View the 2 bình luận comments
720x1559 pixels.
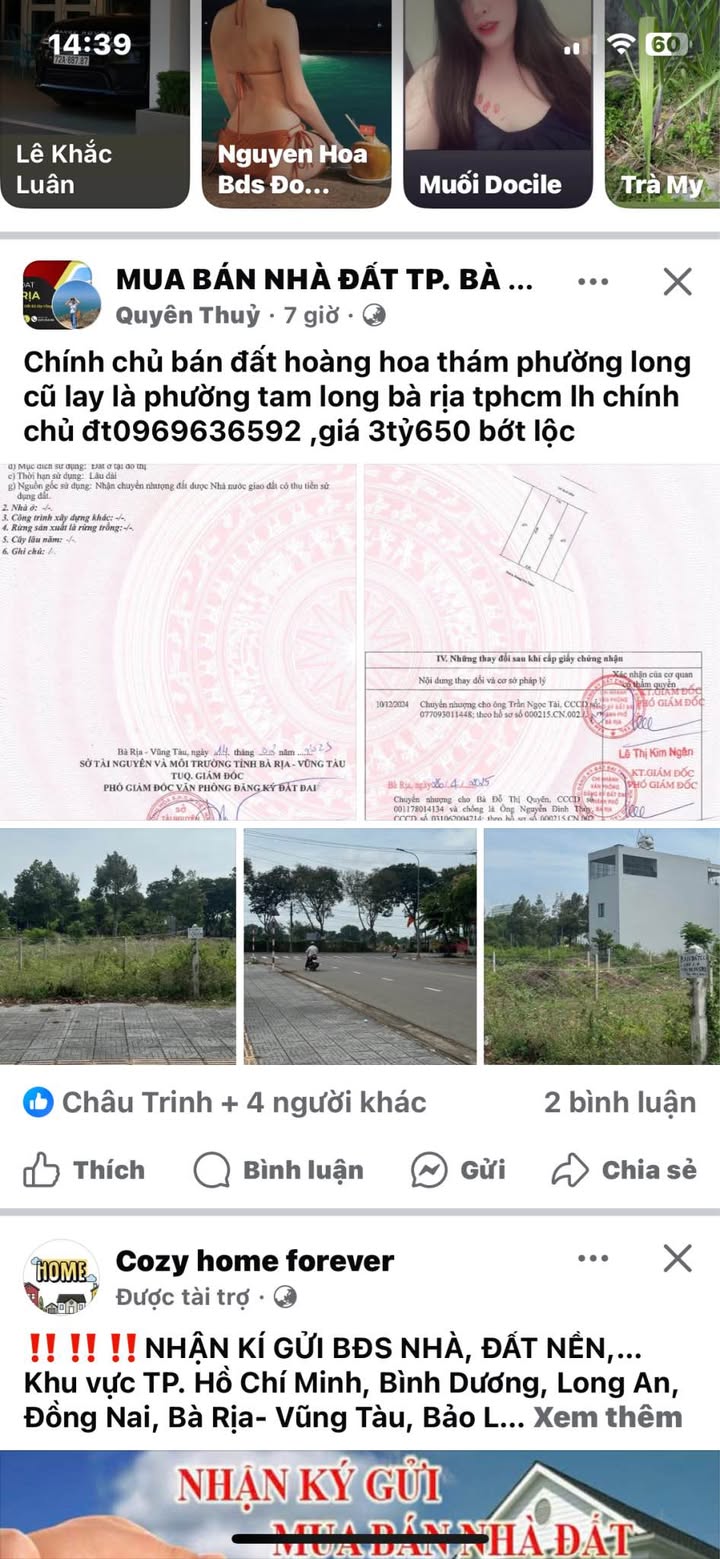[619, 1102]
